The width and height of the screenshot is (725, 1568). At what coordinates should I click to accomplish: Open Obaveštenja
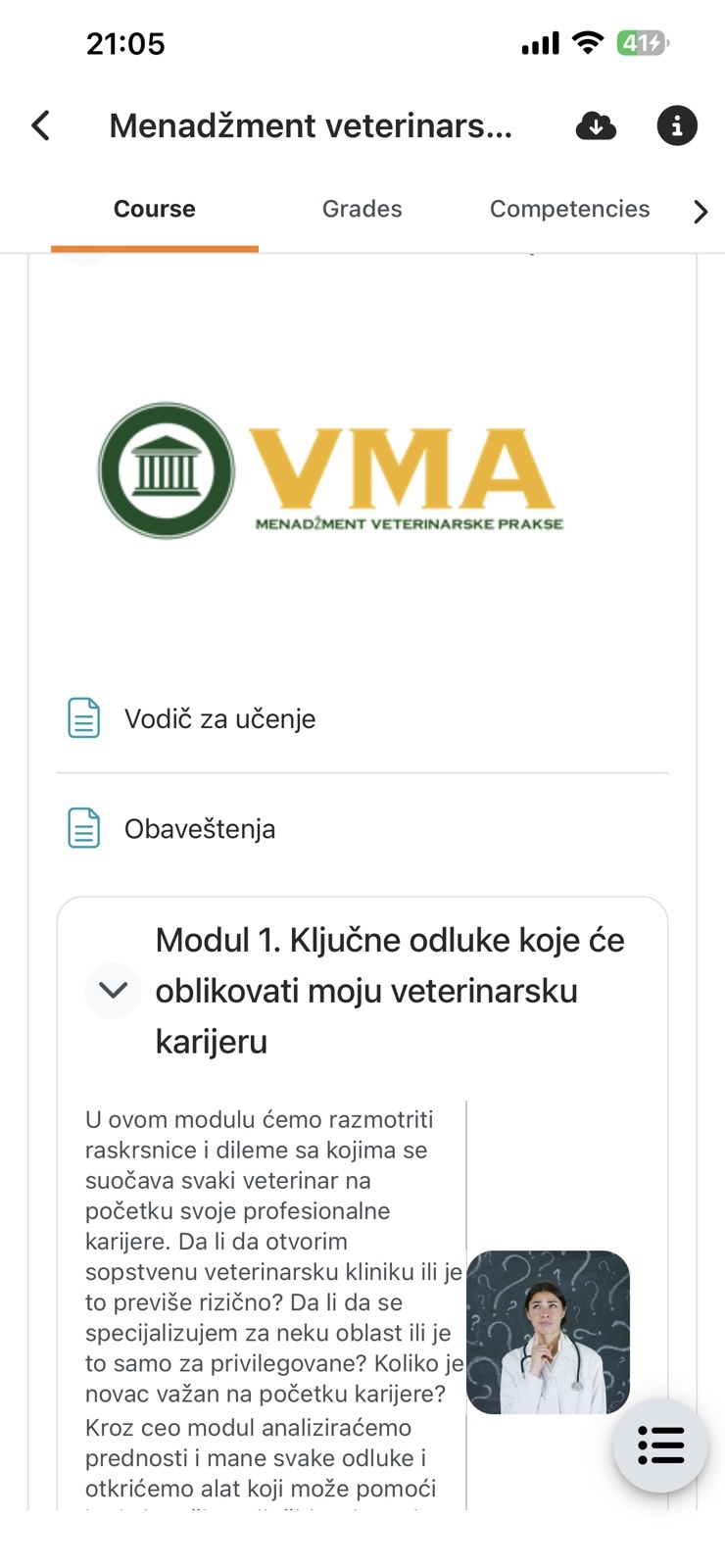click(x=199, y=829)
